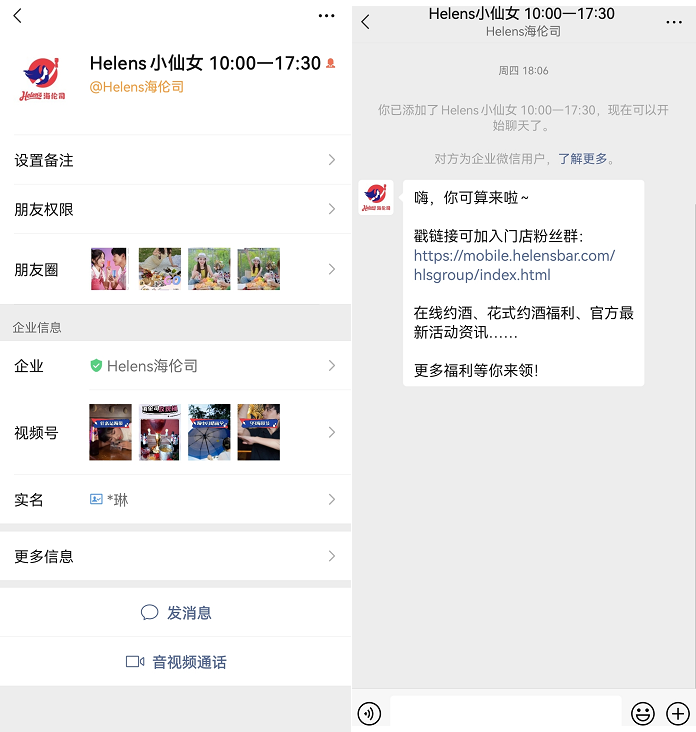The height and width of the screenshot is (732, 696).
Task: Go back from the Helens contact profile page
Action: coord(17,15)
